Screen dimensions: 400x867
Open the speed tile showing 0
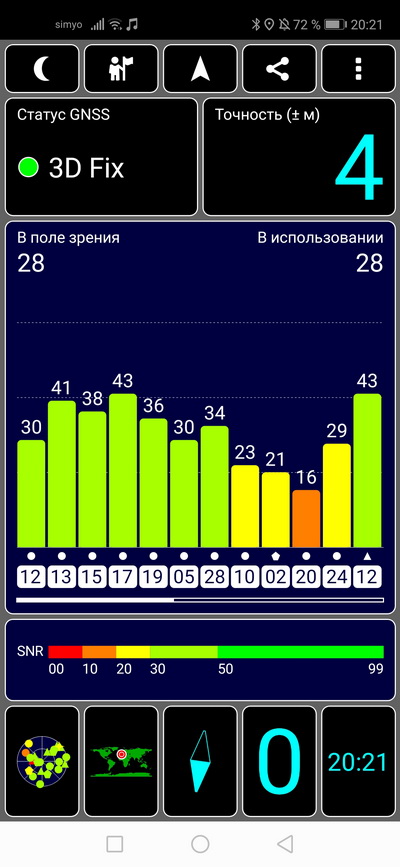coord(279,761)
